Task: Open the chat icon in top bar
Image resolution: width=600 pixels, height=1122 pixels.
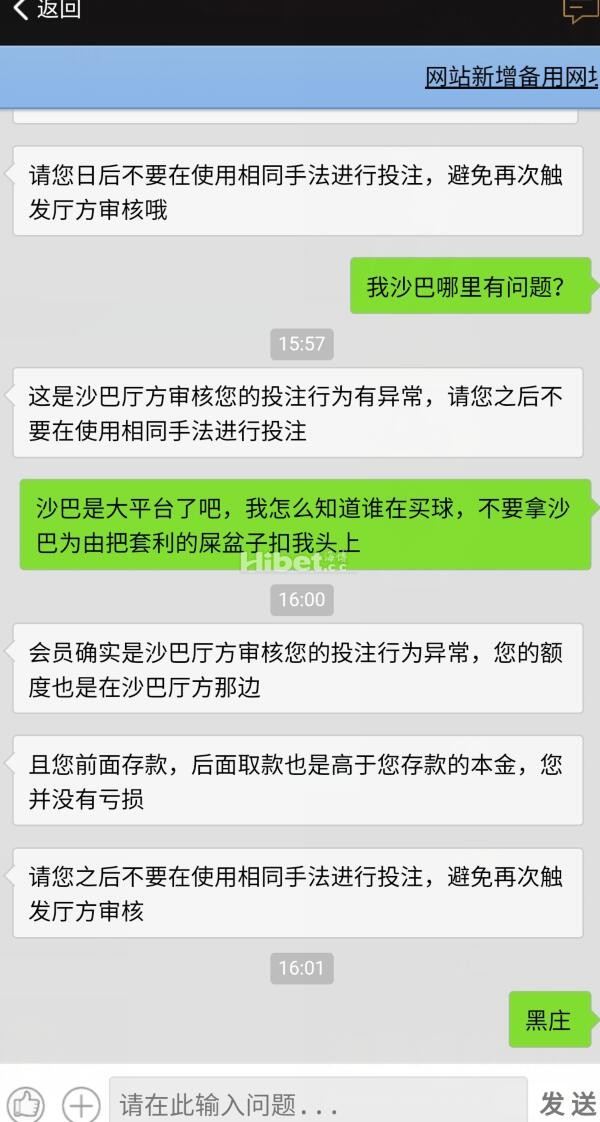Action: pyautogui.click(x=580, y=10)
